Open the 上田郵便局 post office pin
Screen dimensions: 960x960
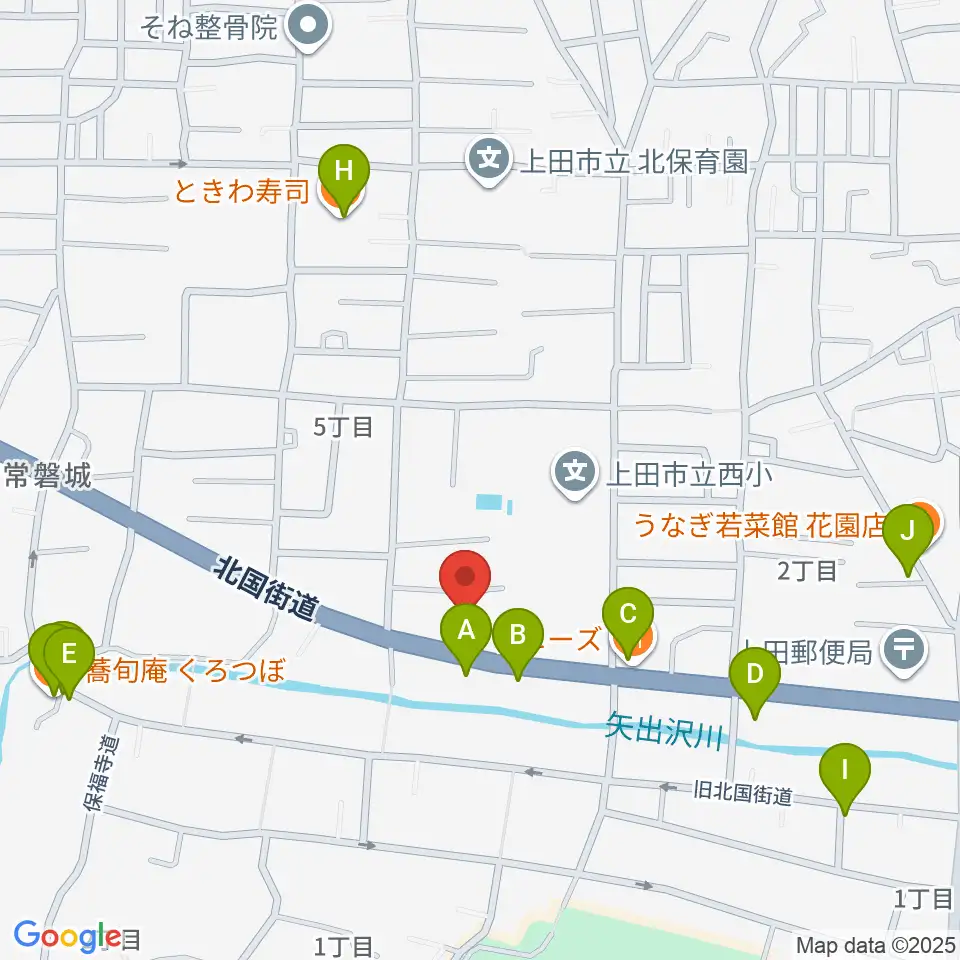coord(904,653)
